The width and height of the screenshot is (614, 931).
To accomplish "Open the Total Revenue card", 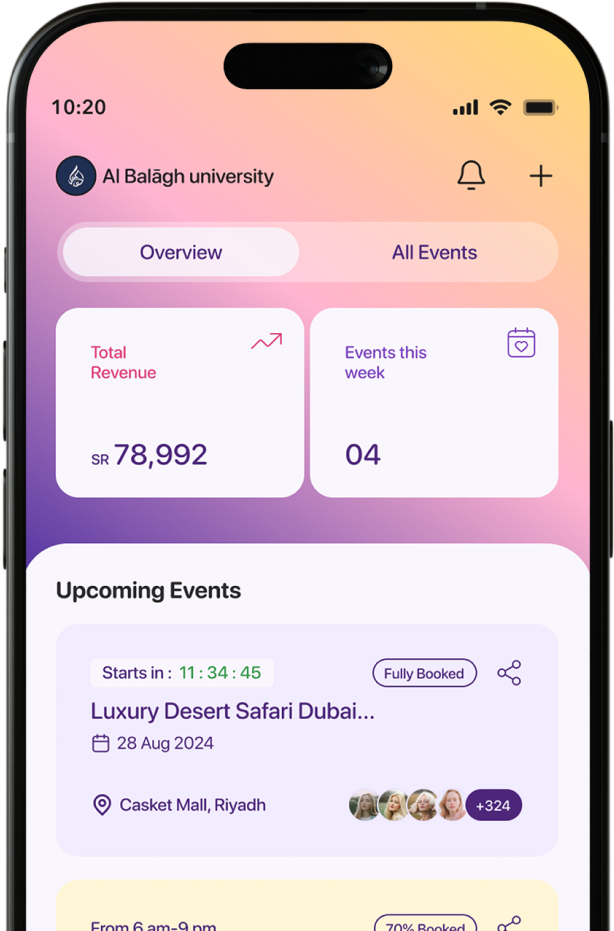I will pyautogui.click(x=180, y=402).
